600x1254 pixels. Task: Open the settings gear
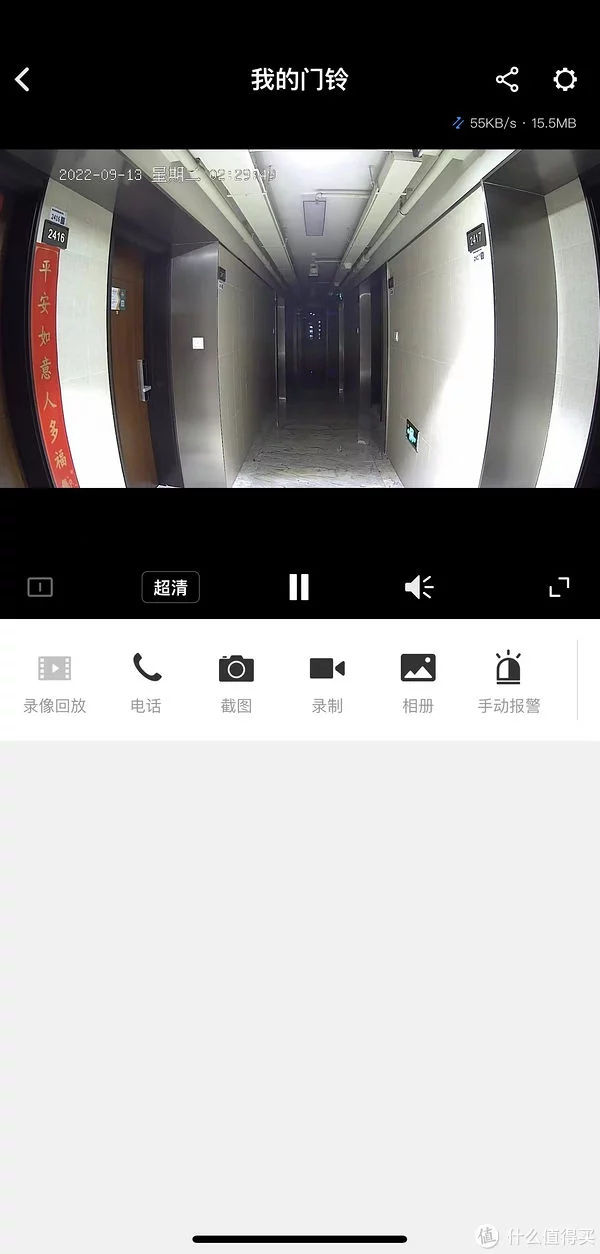[565, 80]
